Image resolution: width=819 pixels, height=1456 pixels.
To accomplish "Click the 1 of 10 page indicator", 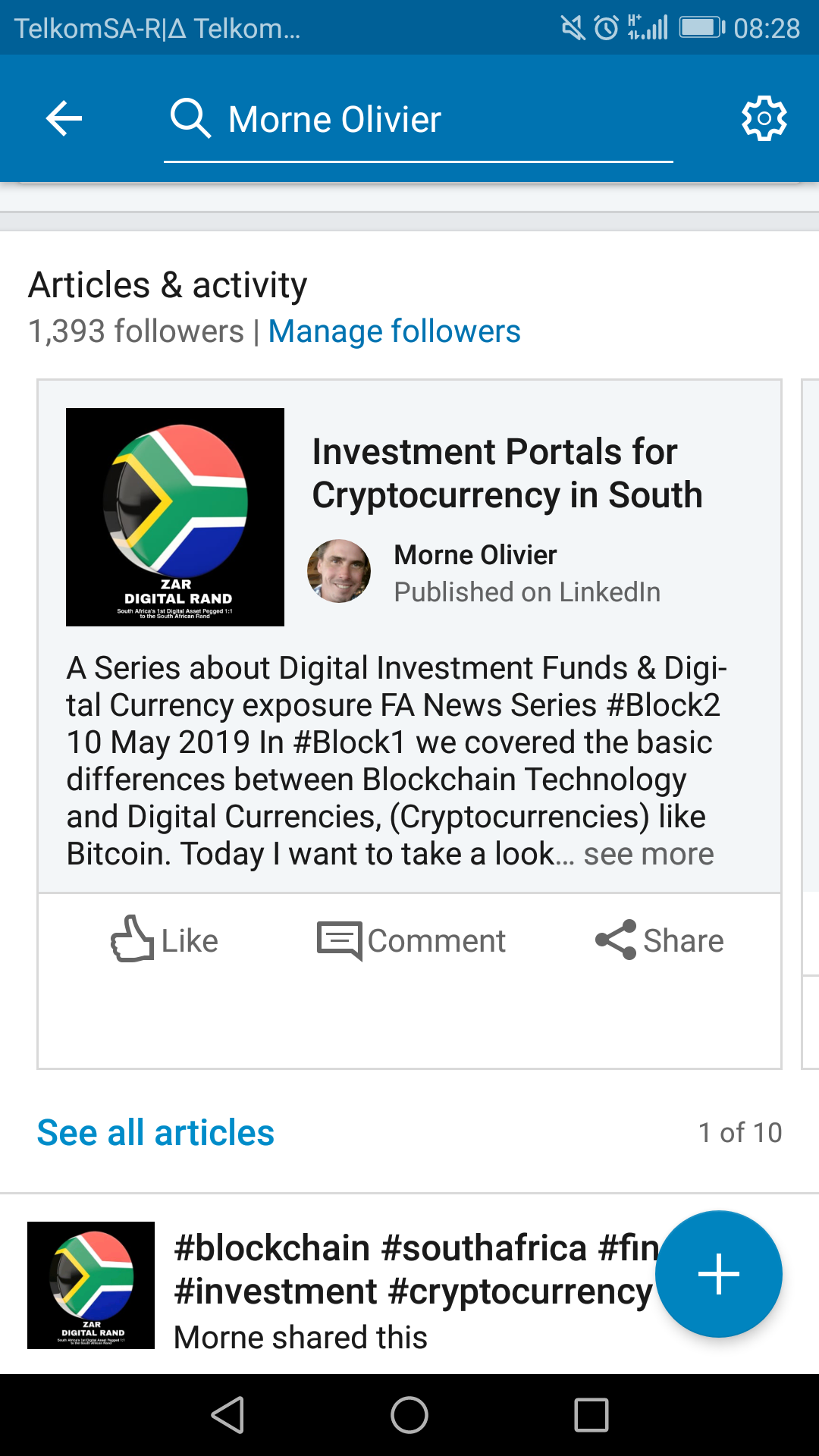I will point(741,1132).
